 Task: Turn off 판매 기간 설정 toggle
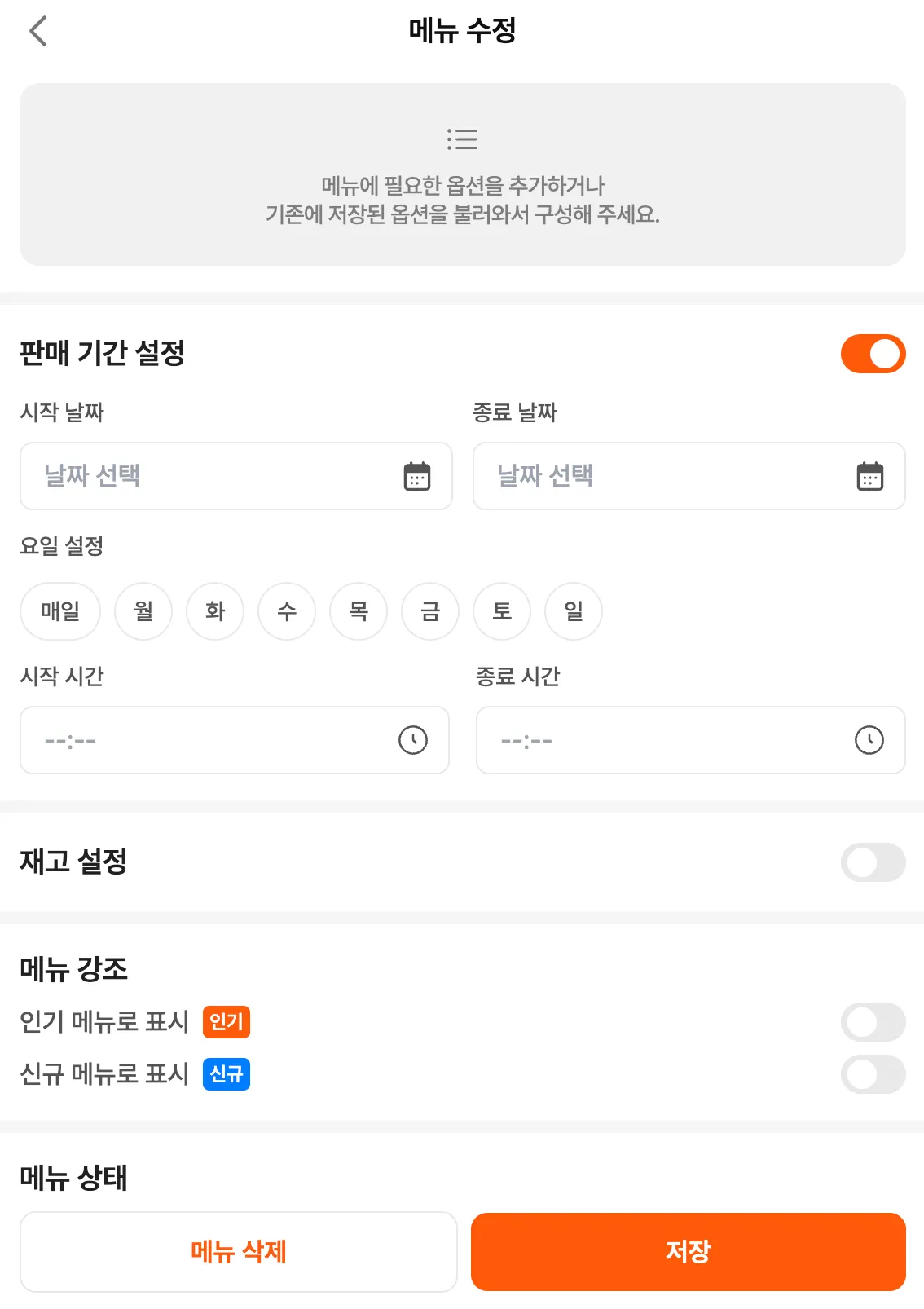pos(873,354)
